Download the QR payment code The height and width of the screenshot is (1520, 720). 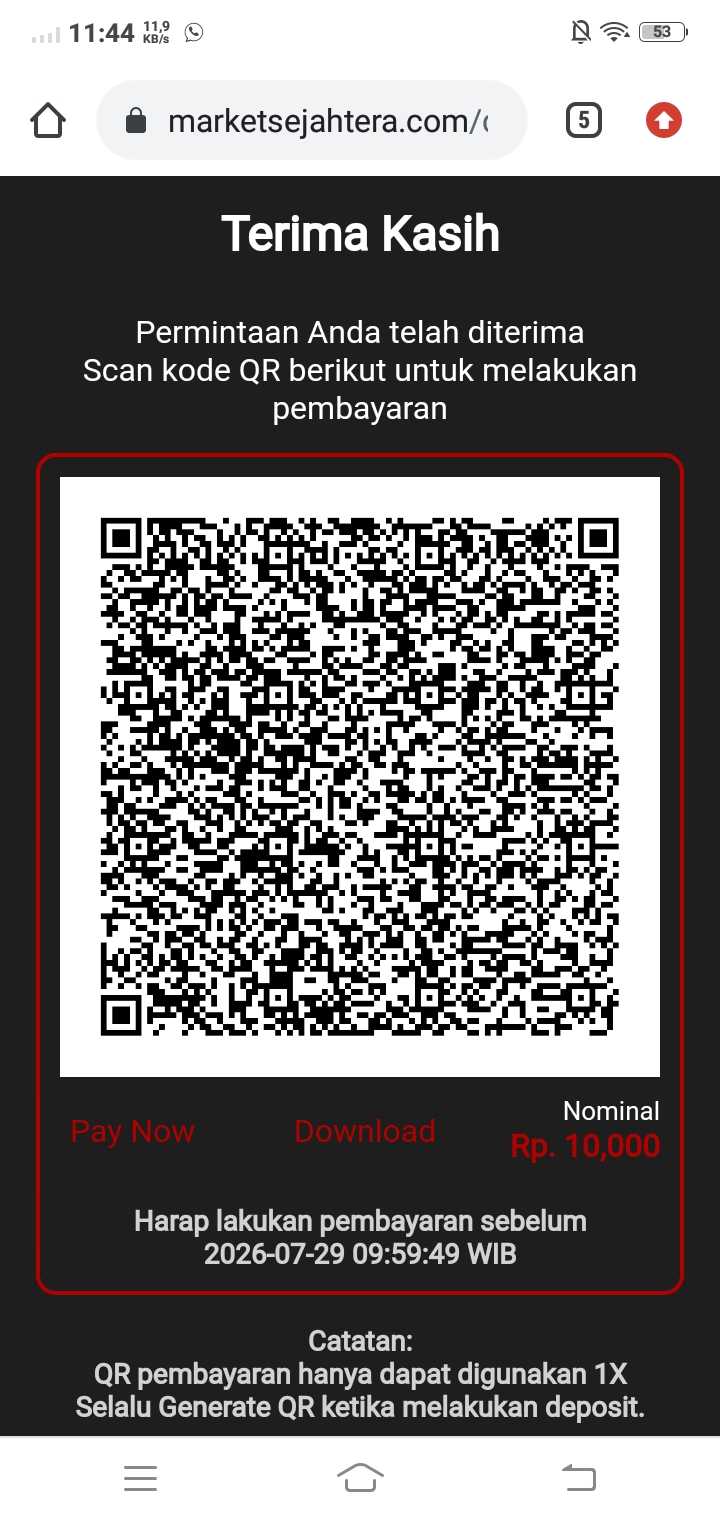pos(365,1131)
